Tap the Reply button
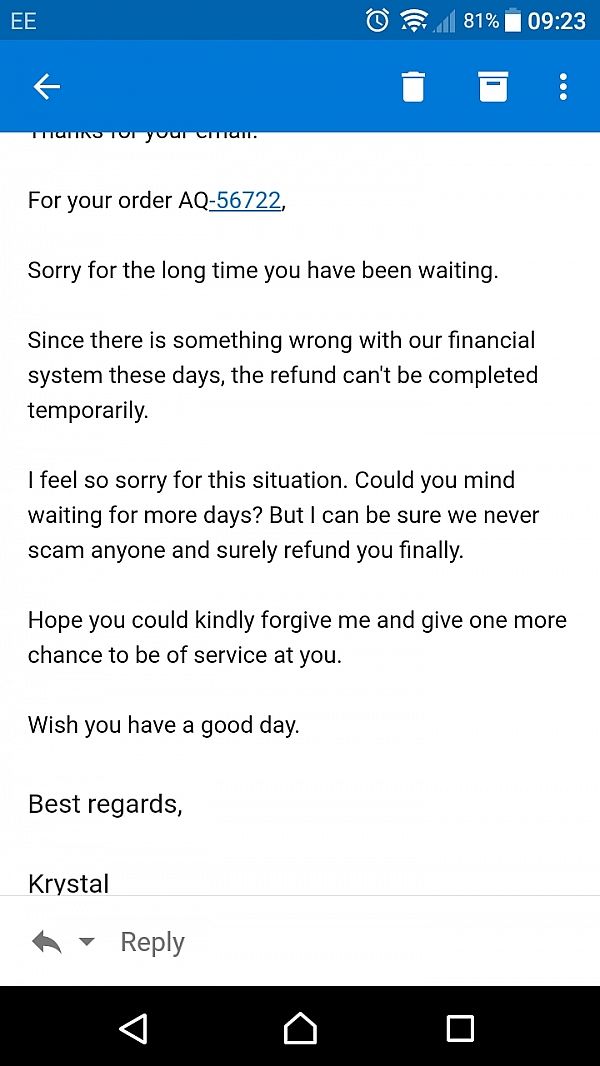 (x=152, y=942)
